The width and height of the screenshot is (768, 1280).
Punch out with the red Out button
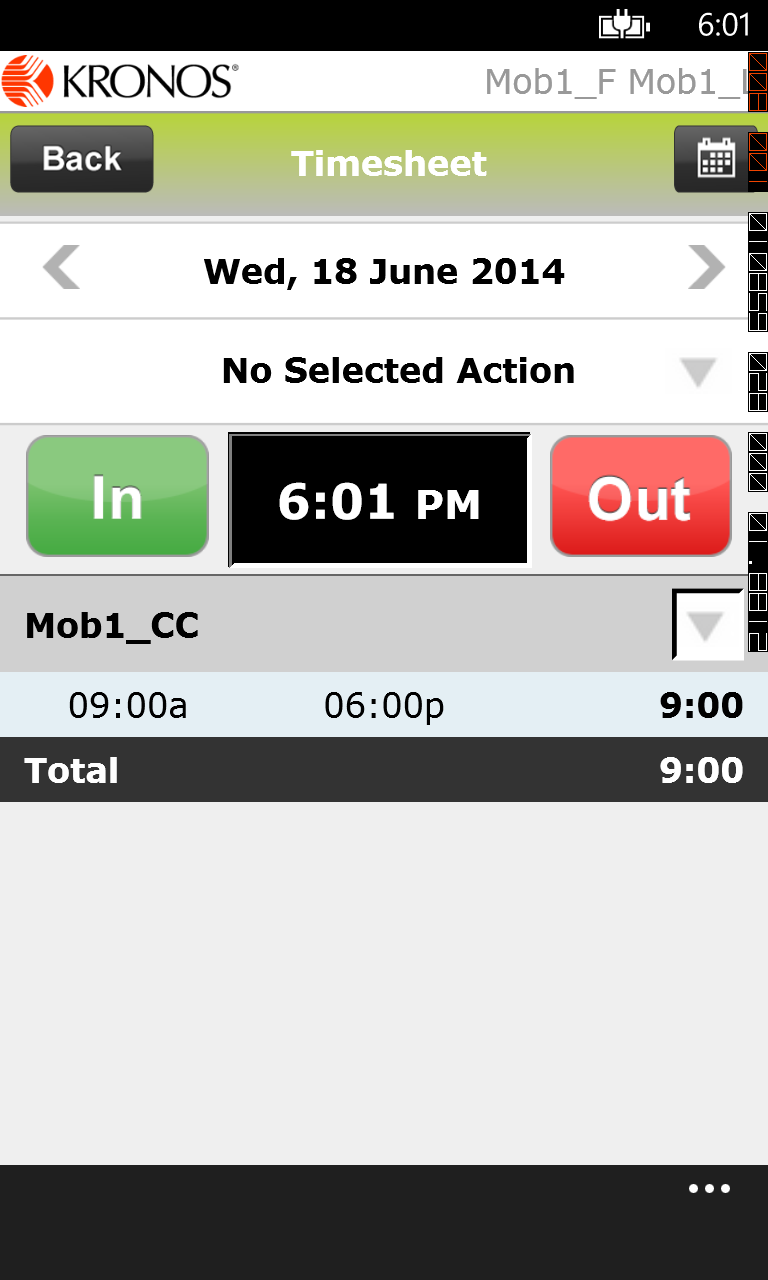tap(640, 496)
